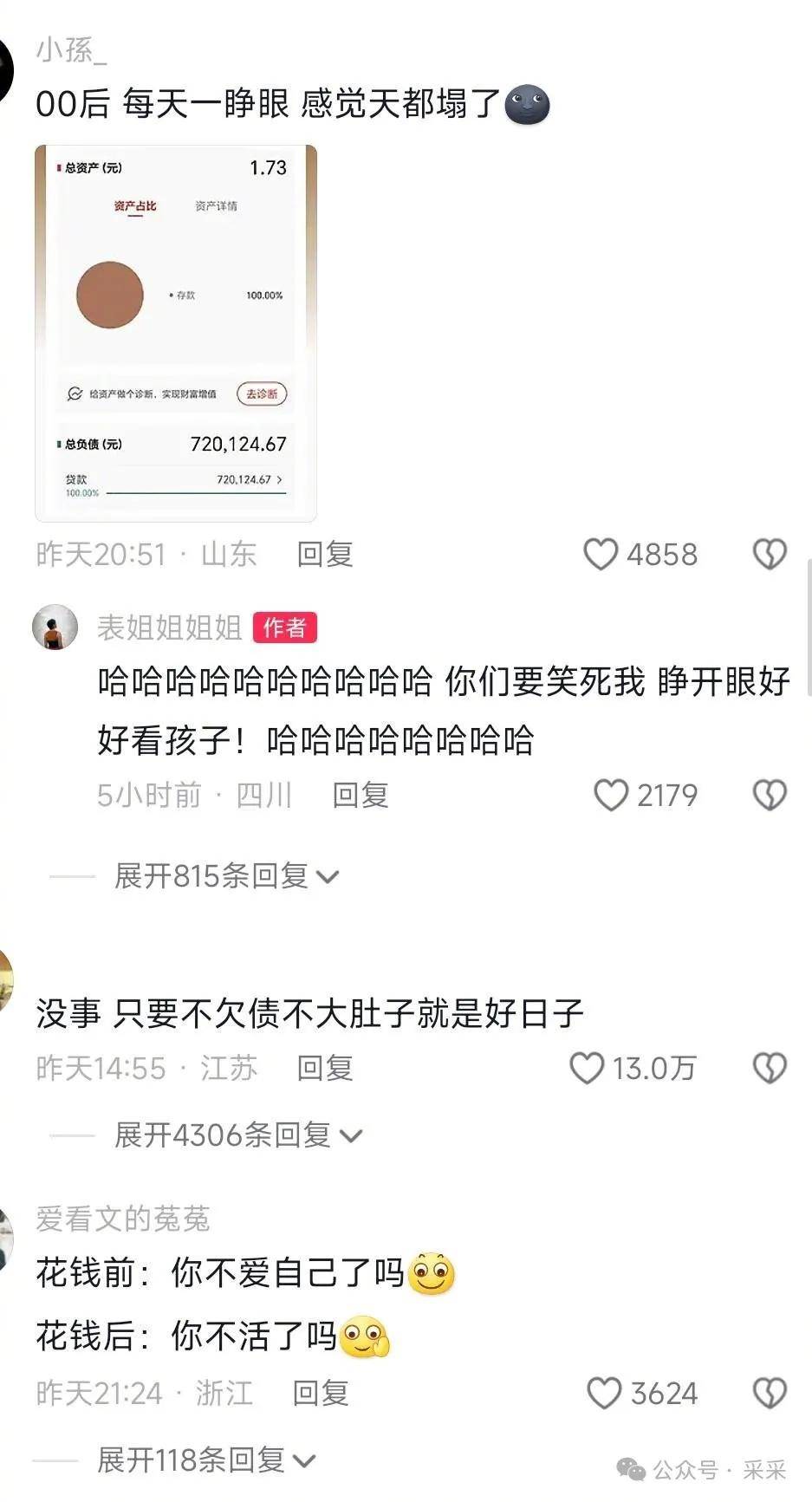Like 小孫_'s comment with 4858 likes
This screenshot has height=1502, width=812.
click(x=601, y=555)
